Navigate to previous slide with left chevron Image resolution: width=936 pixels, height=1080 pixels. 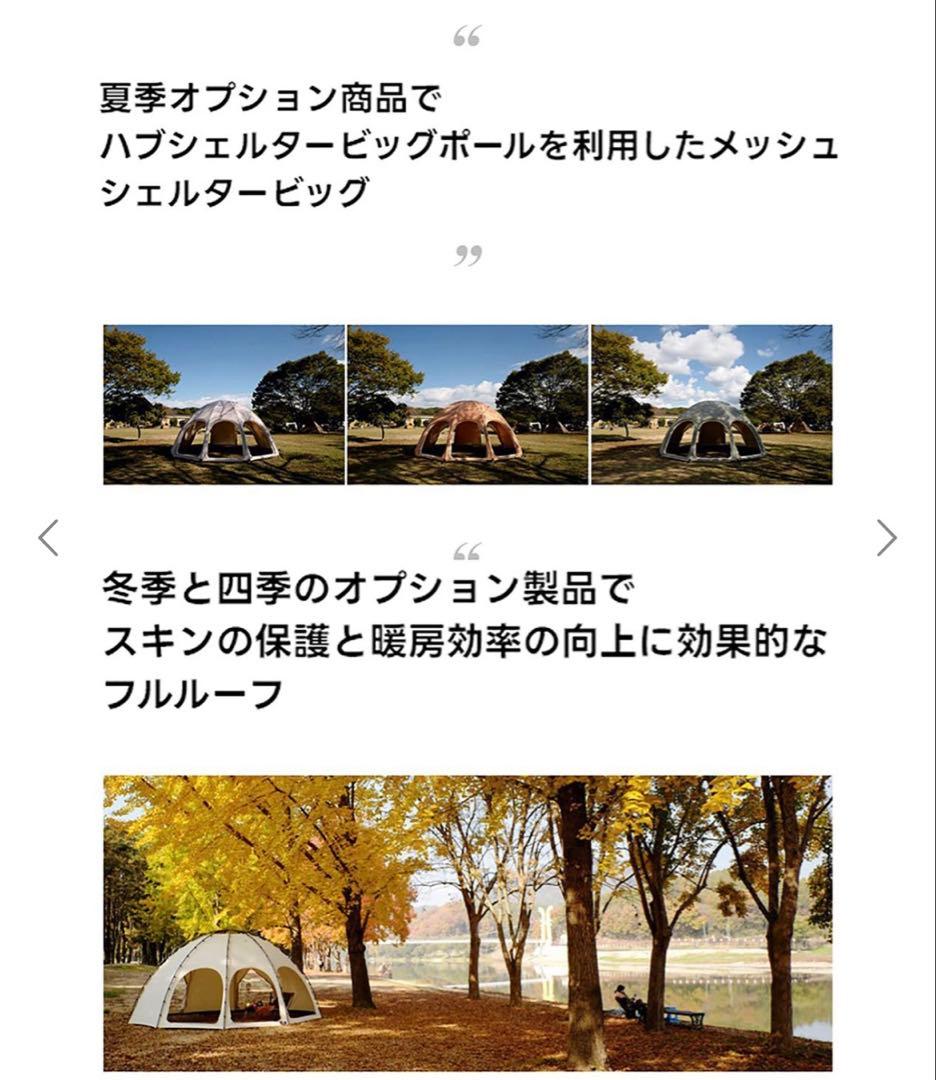click(x=47, y=536)
